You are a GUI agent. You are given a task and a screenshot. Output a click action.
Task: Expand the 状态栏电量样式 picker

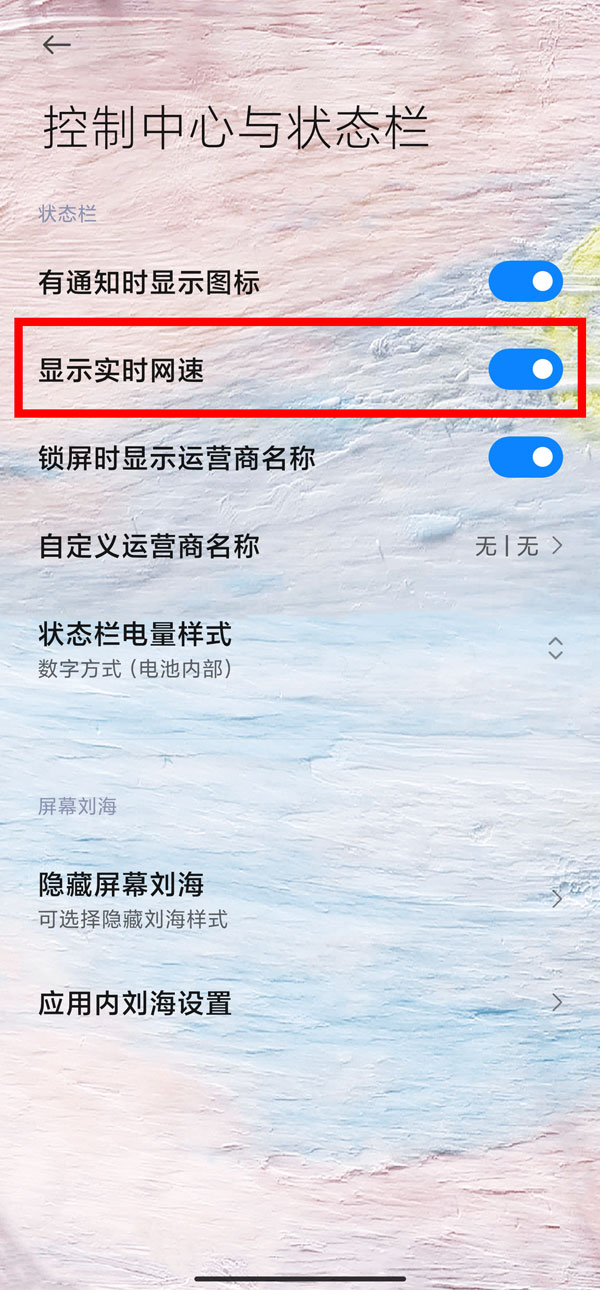(x=300, y=648)
